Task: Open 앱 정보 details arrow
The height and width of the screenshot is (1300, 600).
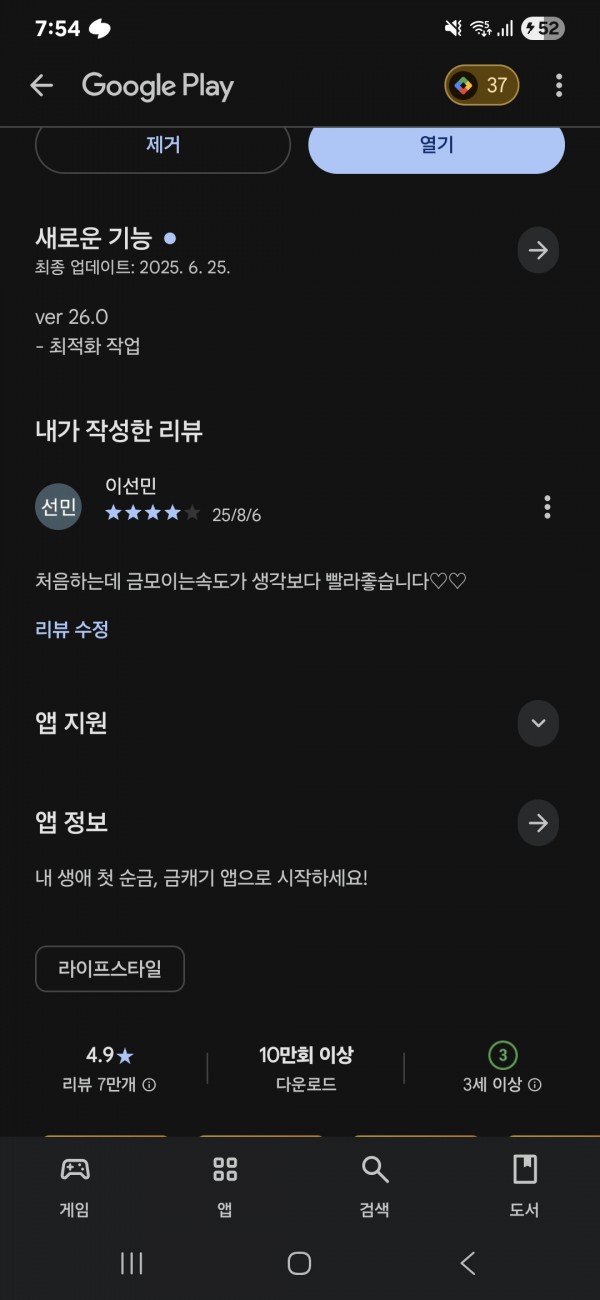Action: 538,823
